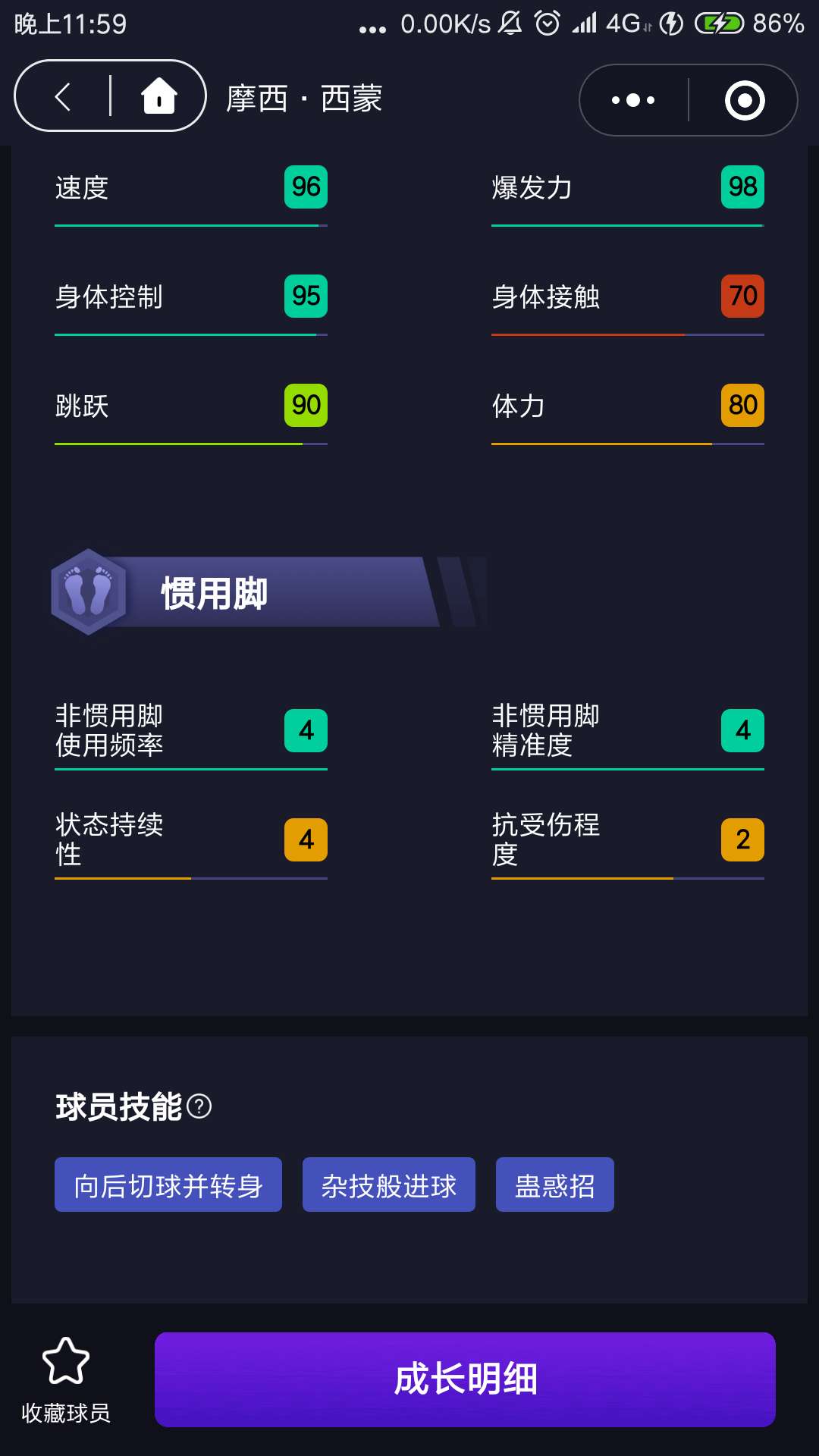Open 成长明细 growth details
The width and height of the screenshot is (819, 1456).
[x=465, y=1379]
